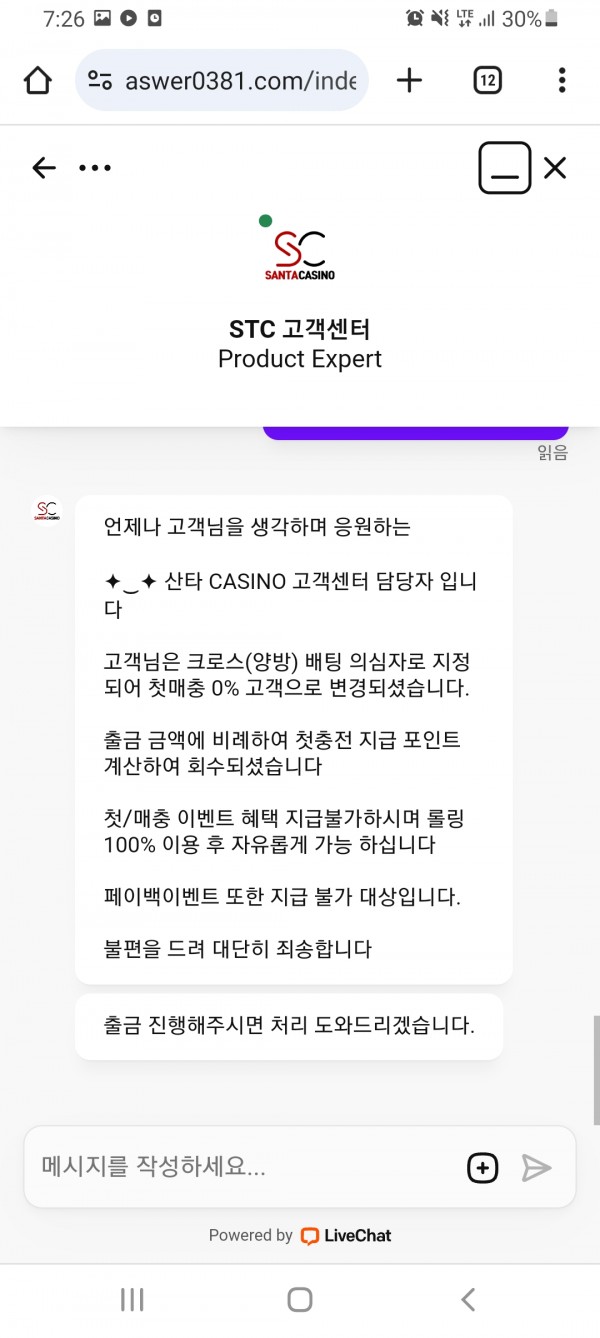Send the chat message
Viewport: 600px width, 1338px height.
pyautogui.click(x=537, y=1167)
